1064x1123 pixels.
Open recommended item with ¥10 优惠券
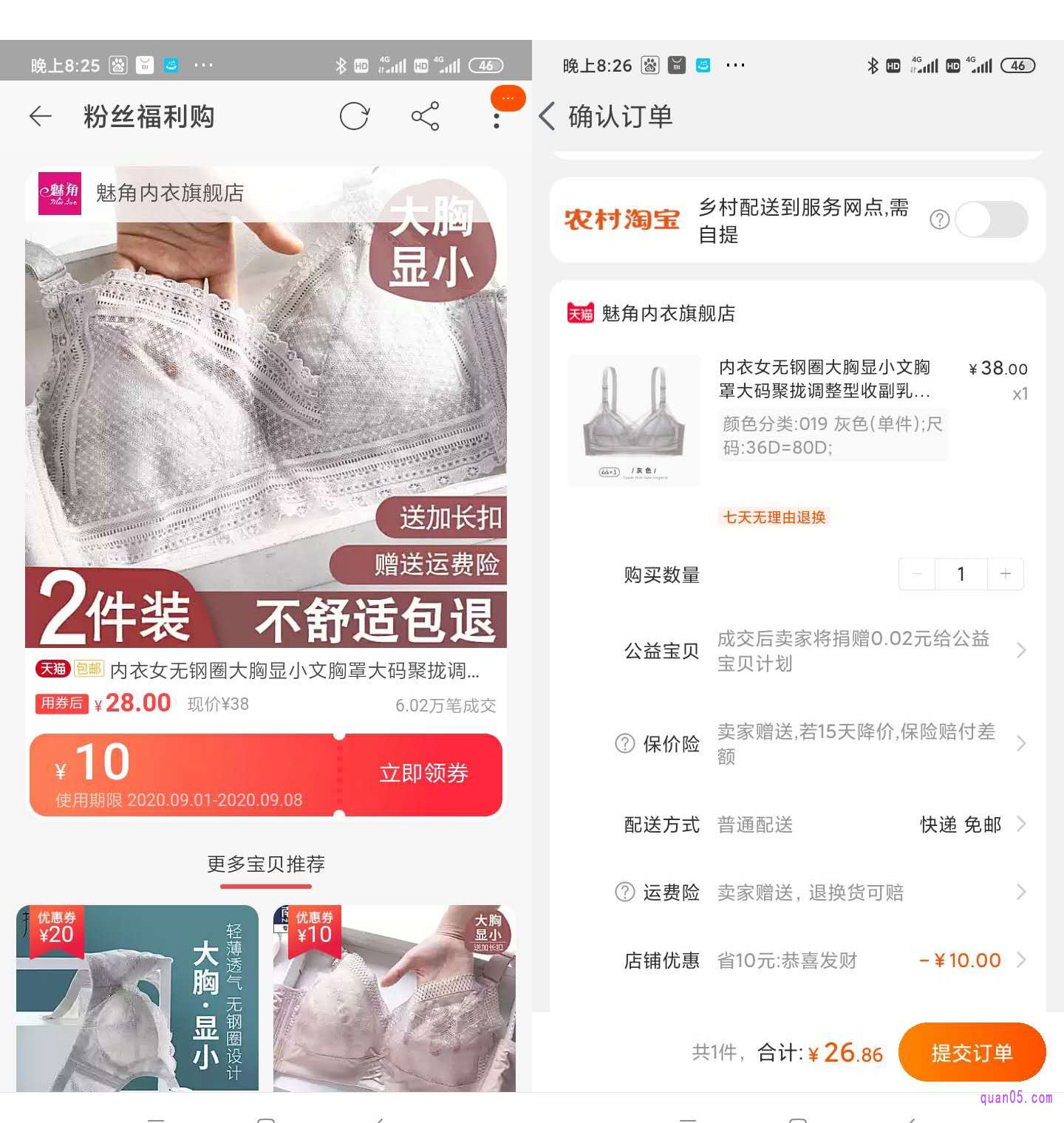(395, 997)
